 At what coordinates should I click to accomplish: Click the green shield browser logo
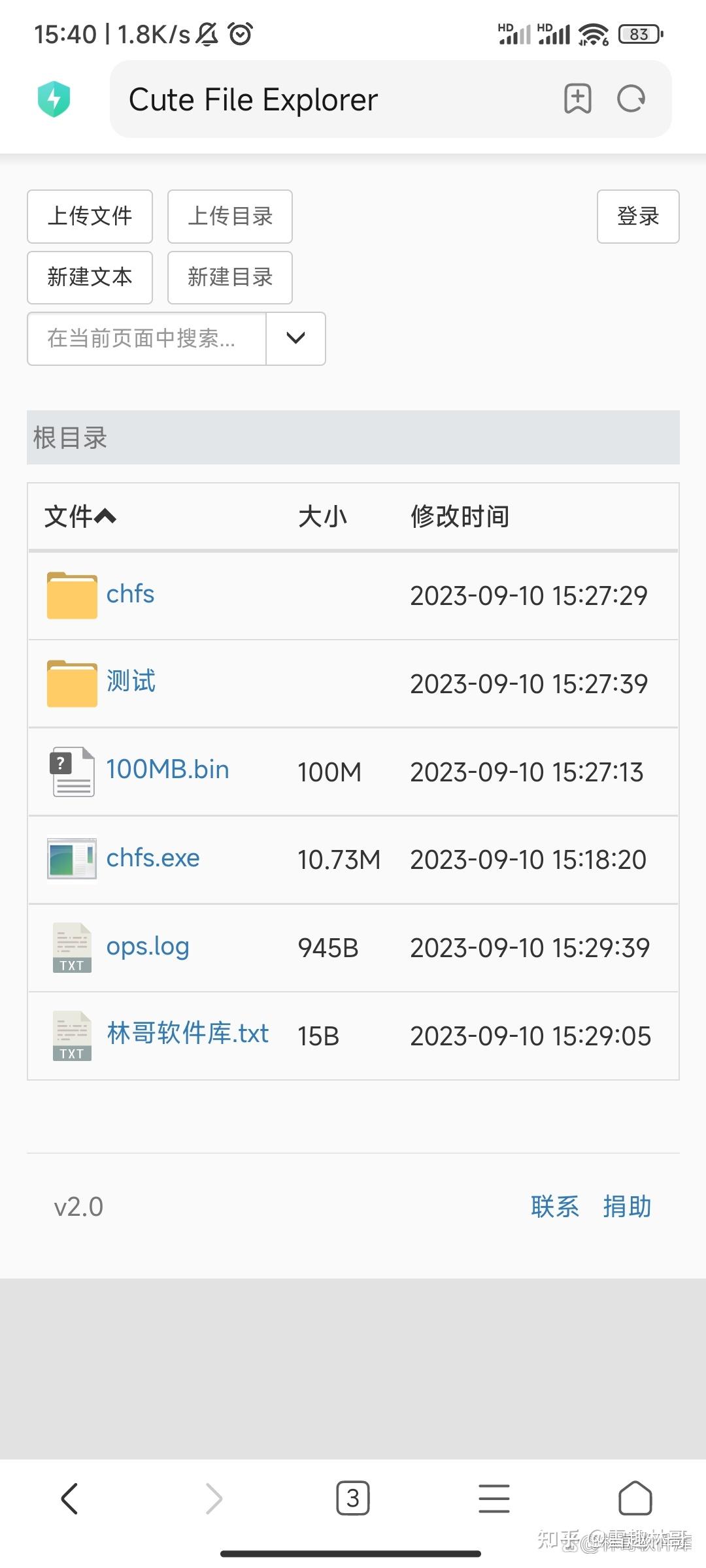(55, 99)
